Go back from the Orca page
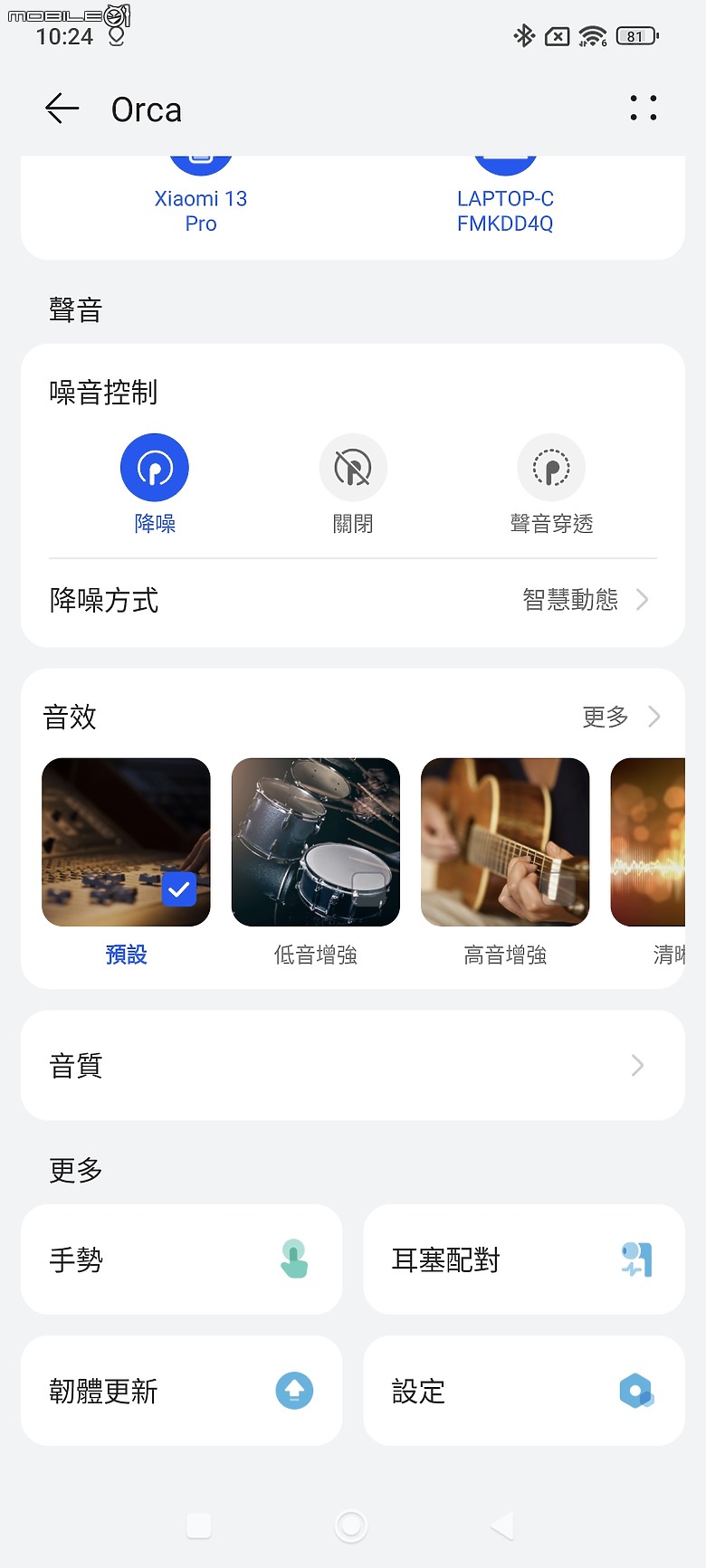This screenshot has width=706, height=1568. [62, 109]
